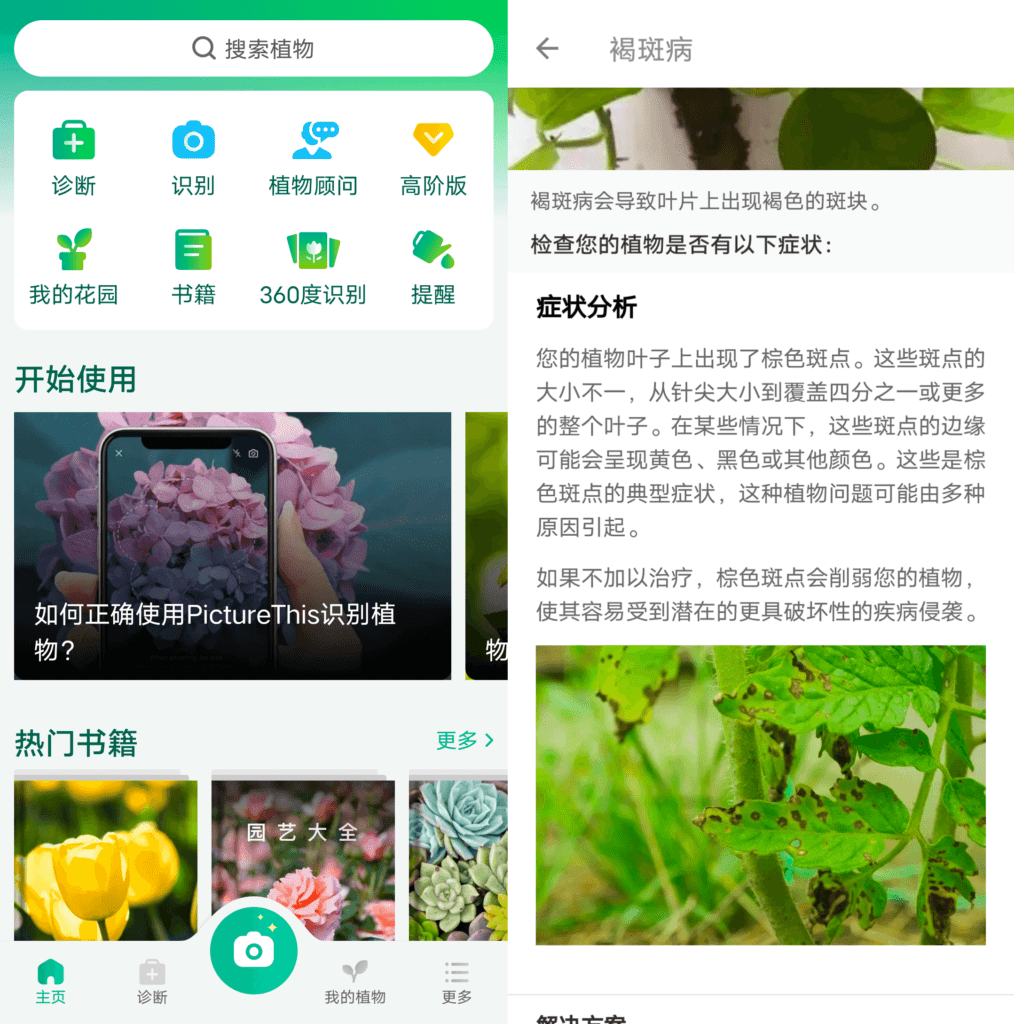Go back from the 褐斑病 page
1014x1024 pixels.
point(547,49)
